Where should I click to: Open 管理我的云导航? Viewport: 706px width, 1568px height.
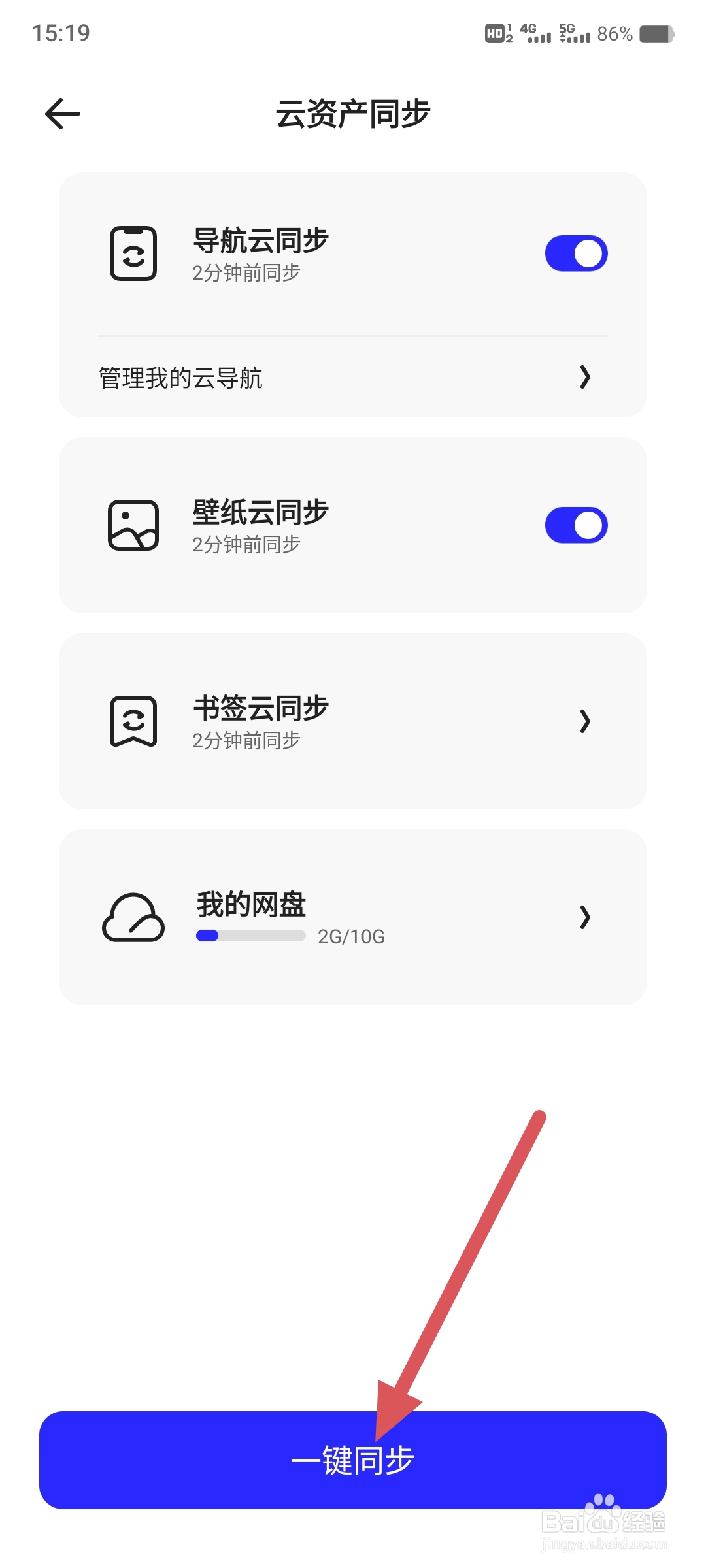click(x=353, y=378)
